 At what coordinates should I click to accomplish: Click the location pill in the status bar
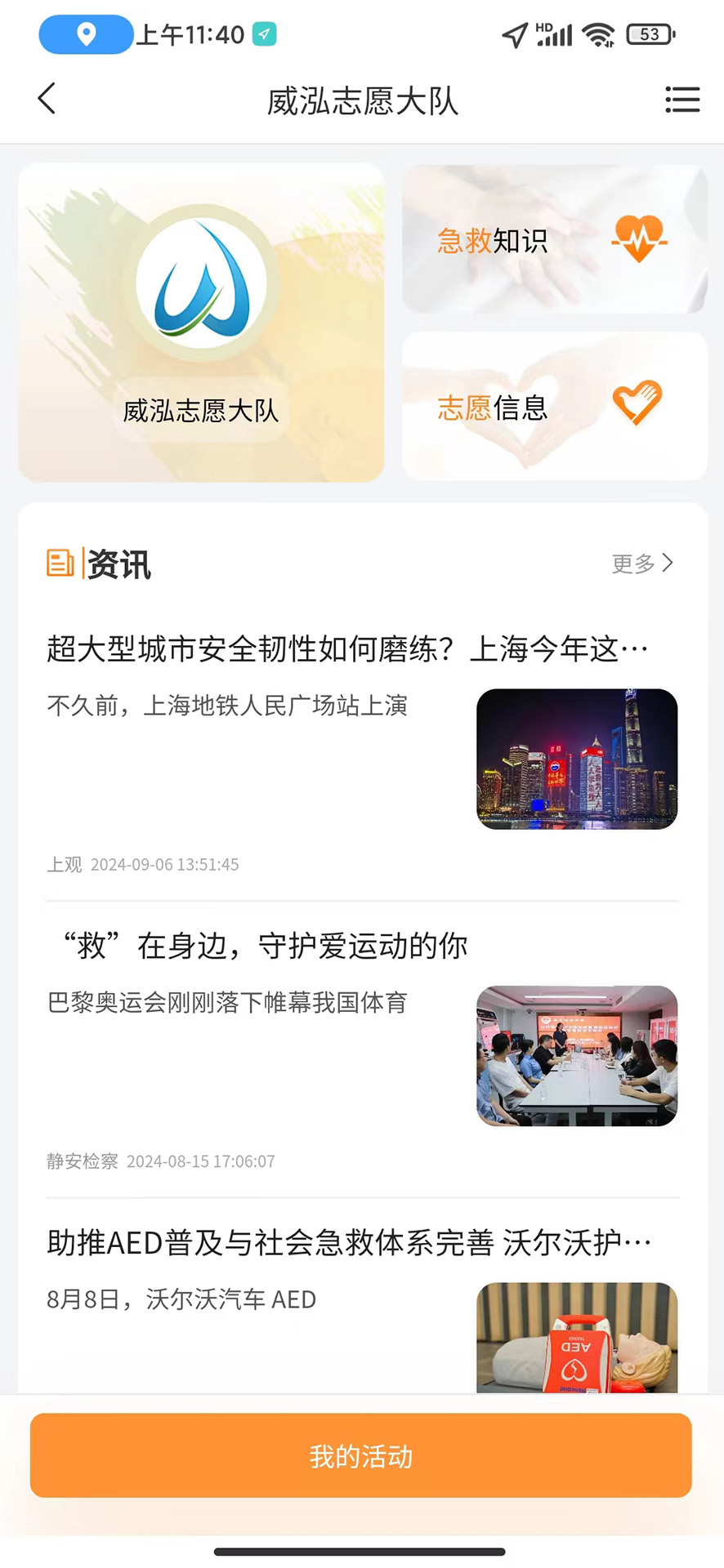click(85, 34)
